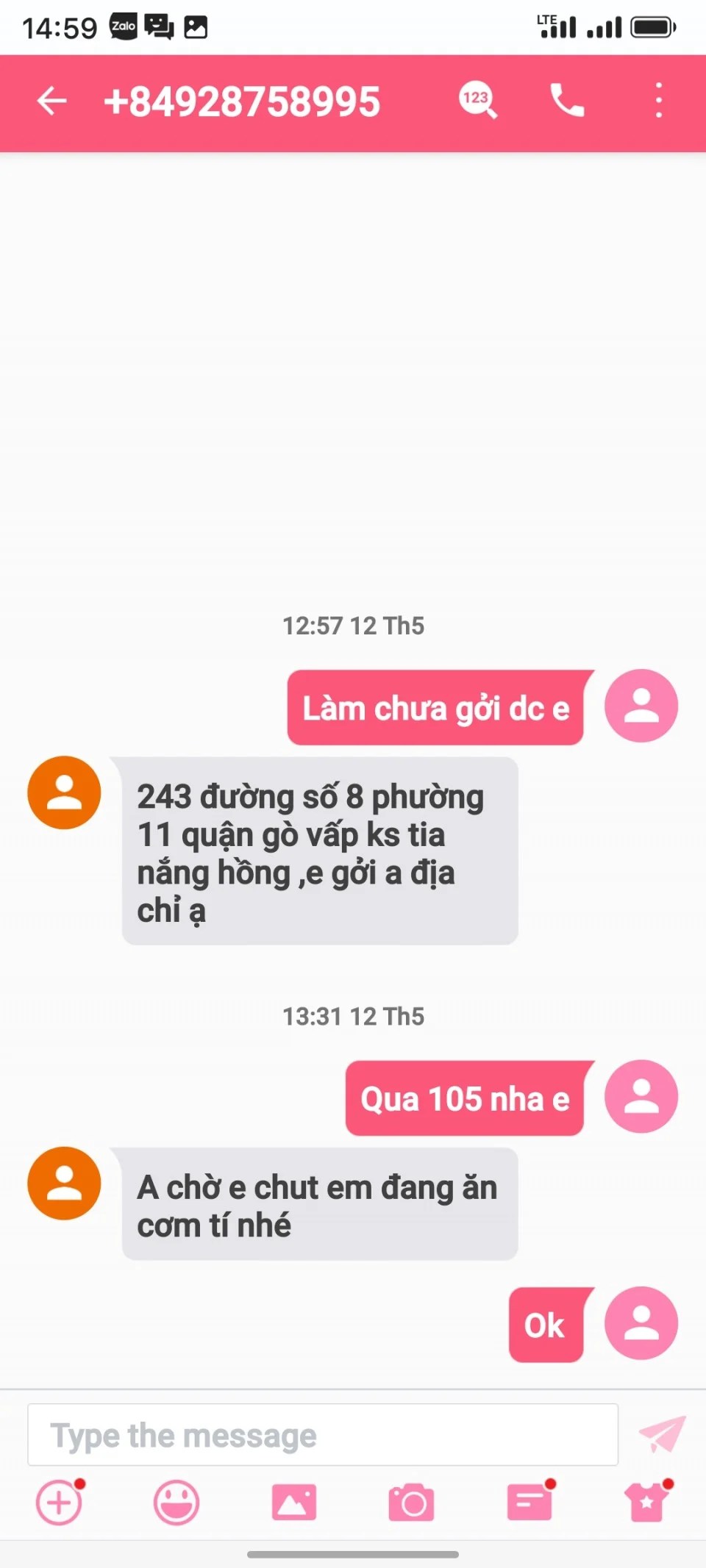The image size is (706, 1568).
Task: Open the themes shirt icon
Action: point(647,1503)
